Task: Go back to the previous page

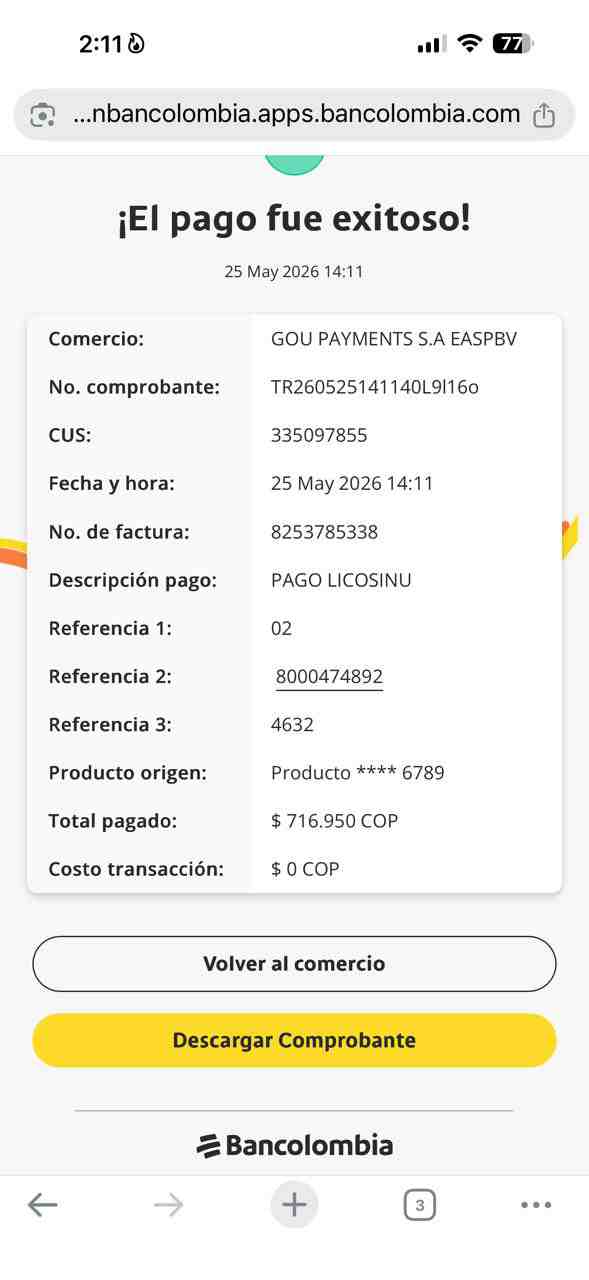Action: tap(42, 1205)
